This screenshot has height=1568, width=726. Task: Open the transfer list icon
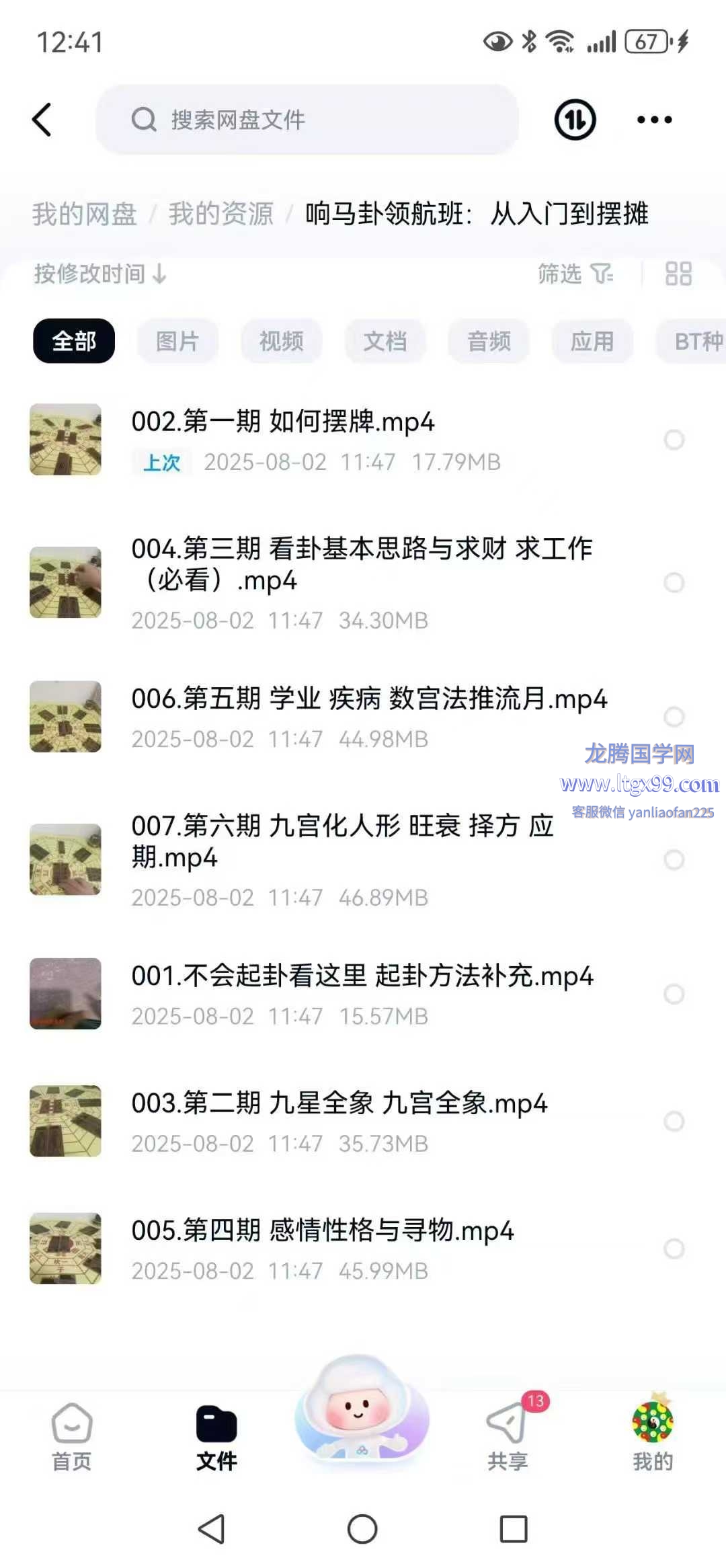pyautogui.click(x=575, y=120)
